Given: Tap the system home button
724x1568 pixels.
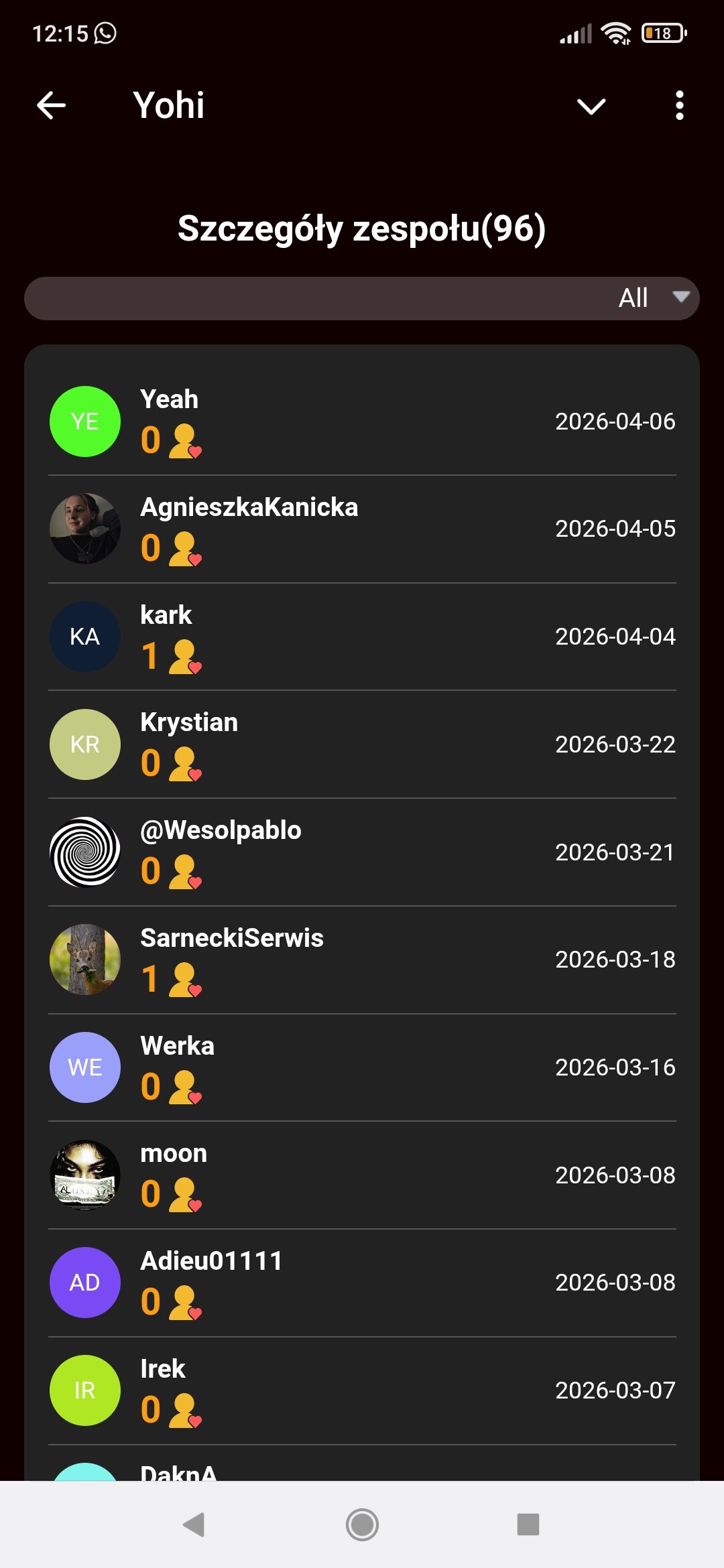Looking at the screenshot, I should click(362, 1524).
